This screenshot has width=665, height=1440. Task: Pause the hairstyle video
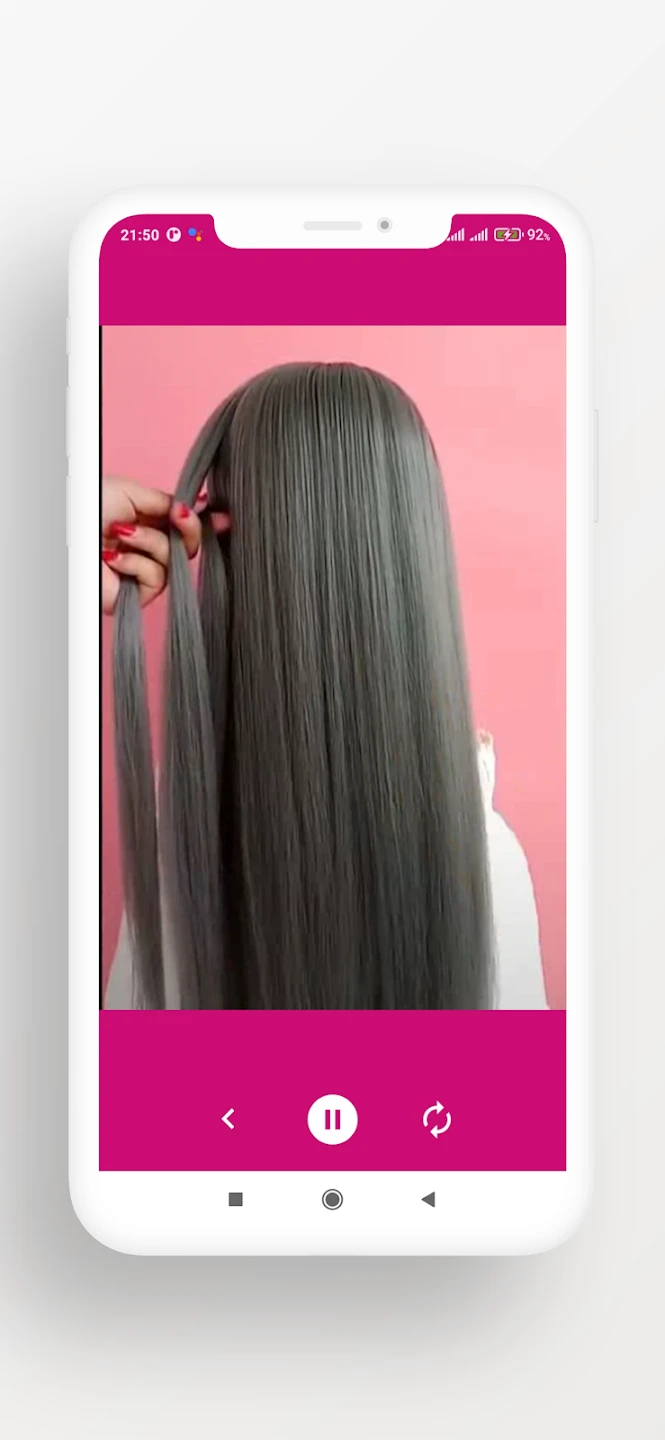pos(332,1119)
